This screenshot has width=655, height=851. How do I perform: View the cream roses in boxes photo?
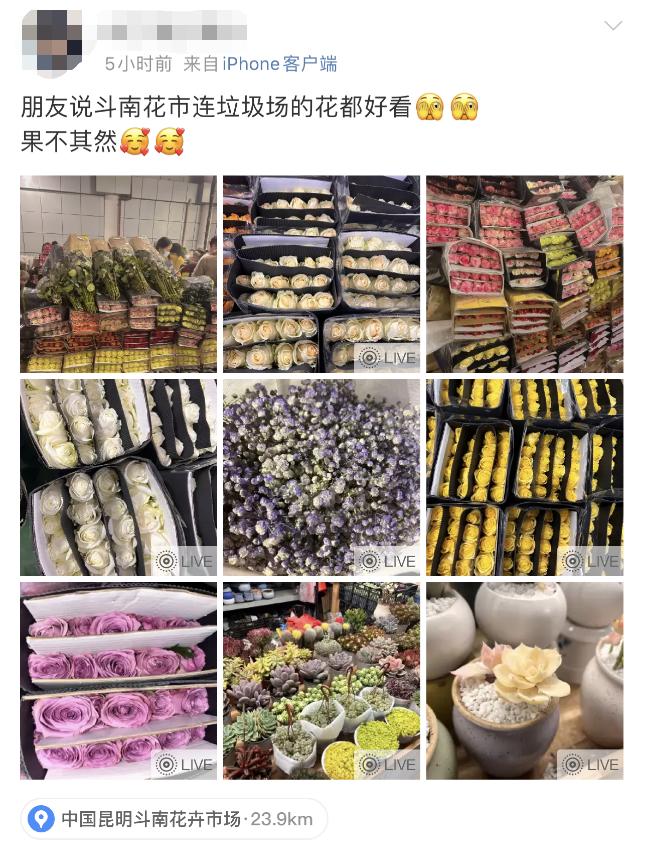[x=321, y=274]
